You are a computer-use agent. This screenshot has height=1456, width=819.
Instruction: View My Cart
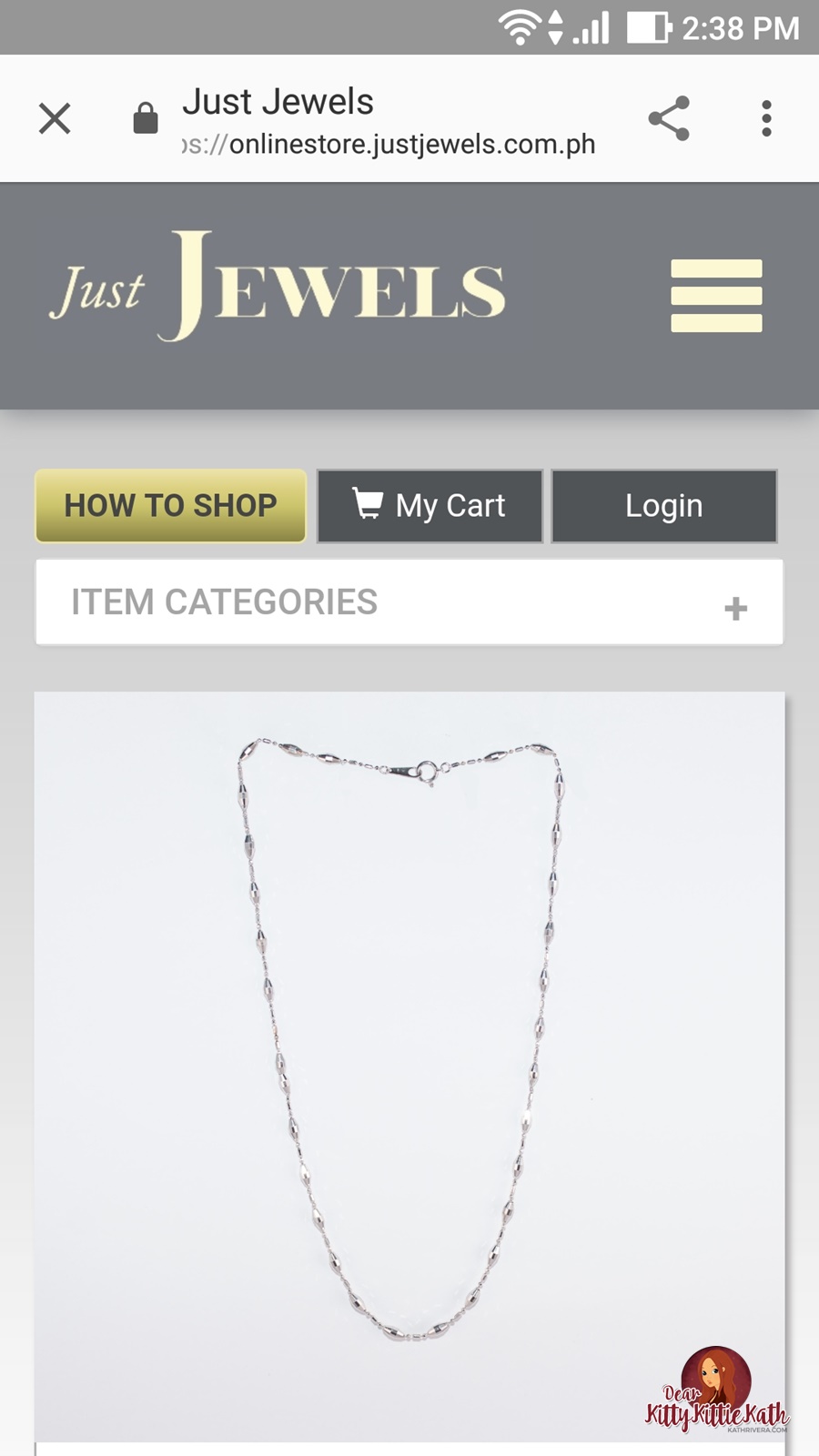pos(430,506)
